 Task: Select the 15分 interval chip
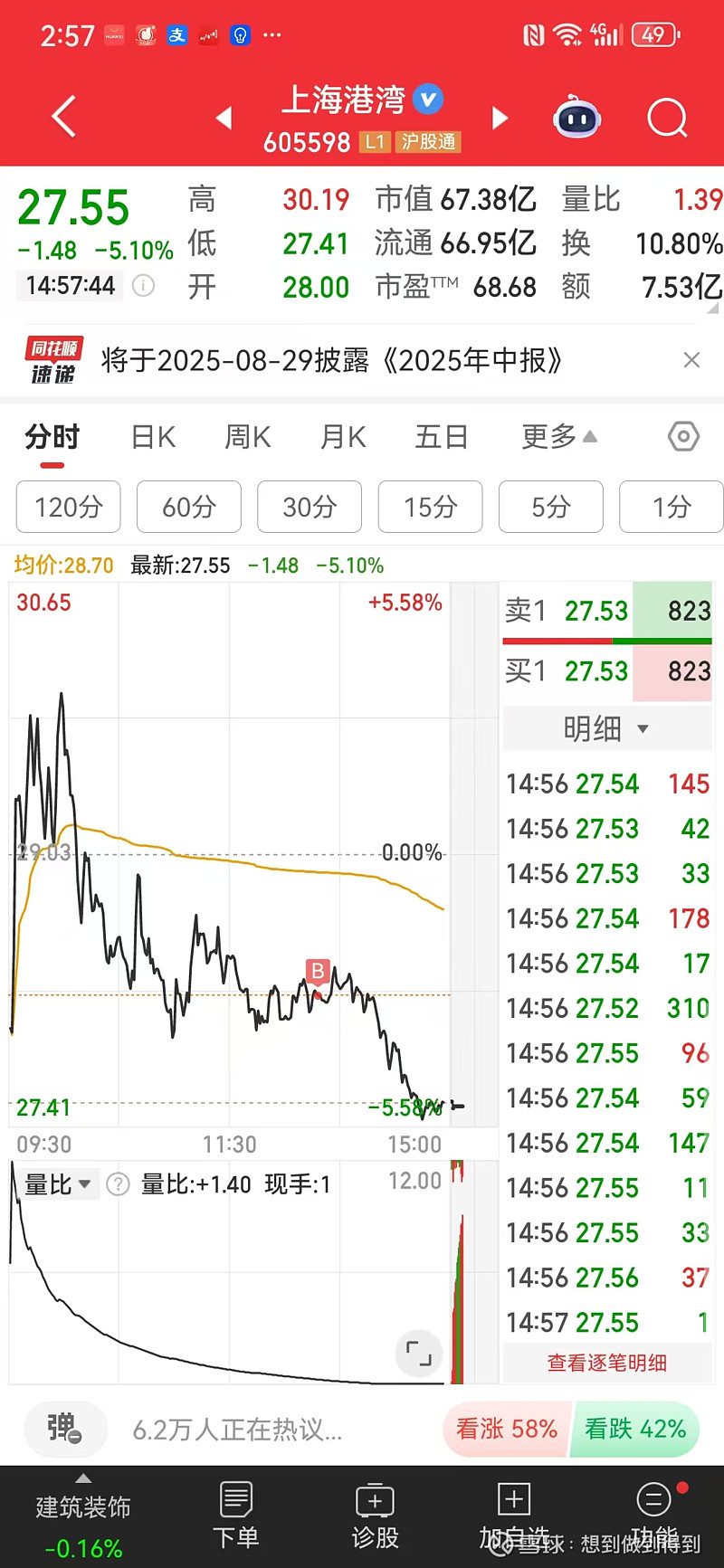click(x=430, y=507)
